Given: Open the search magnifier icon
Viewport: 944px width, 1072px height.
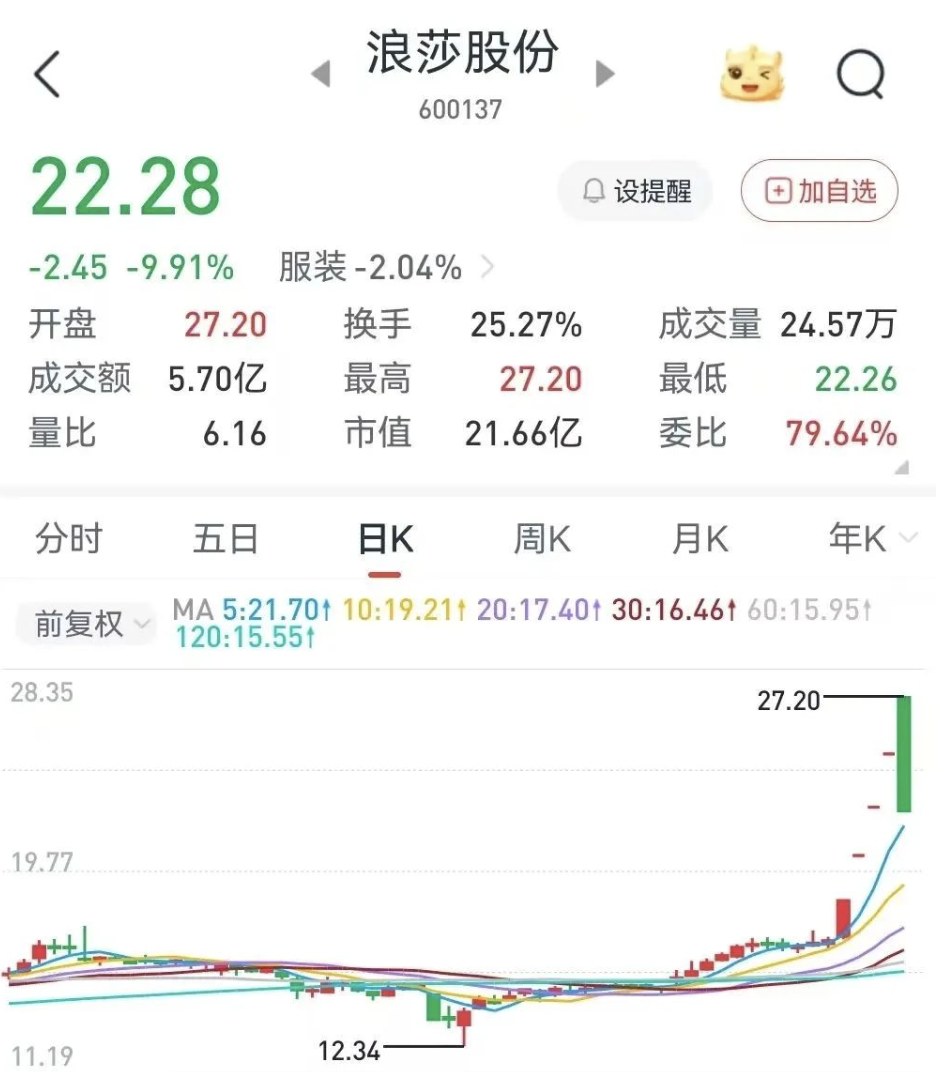Looking at the screenshot, I should pos(860,74).
